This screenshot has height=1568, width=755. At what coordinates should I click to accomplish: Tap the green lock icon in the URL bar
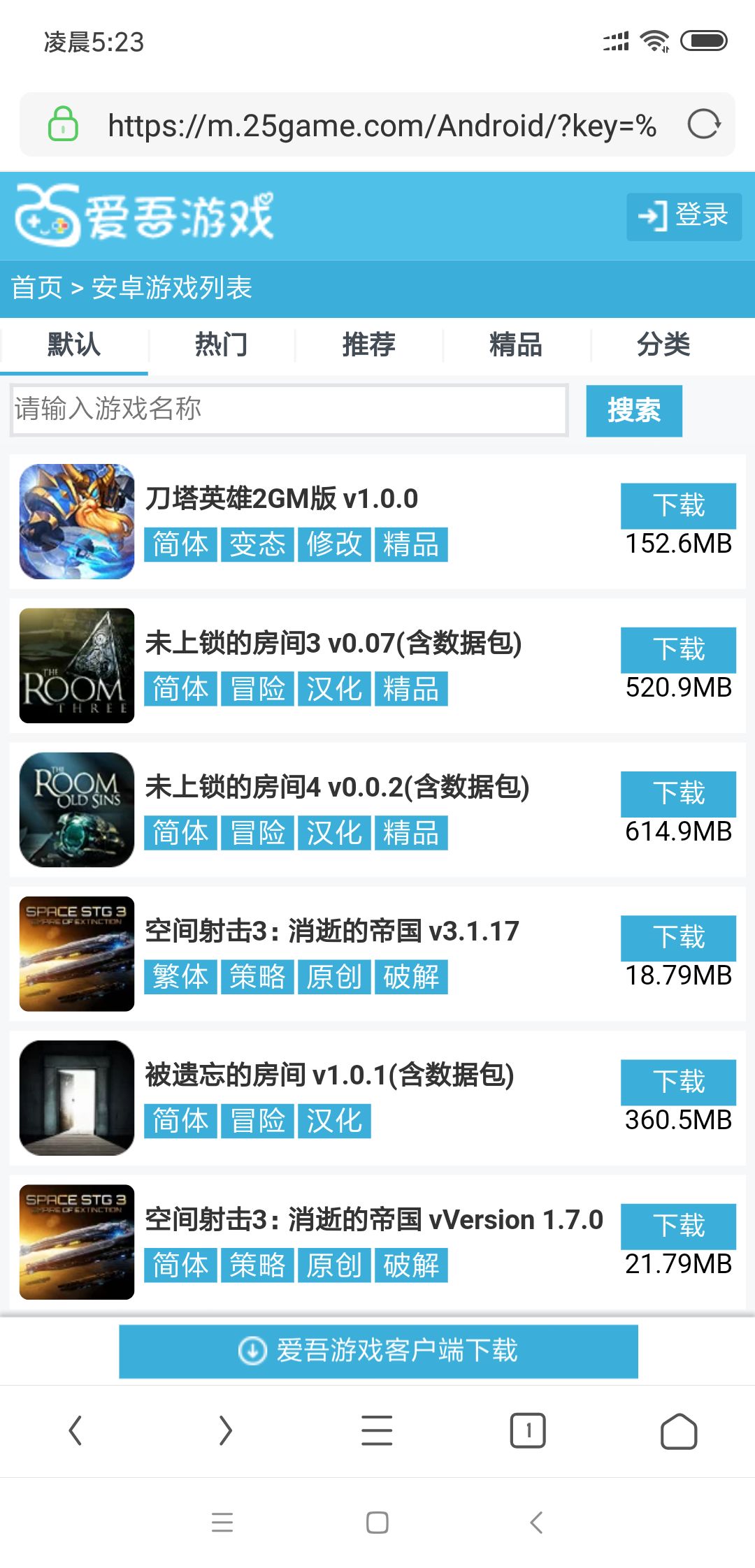(62, 124)
